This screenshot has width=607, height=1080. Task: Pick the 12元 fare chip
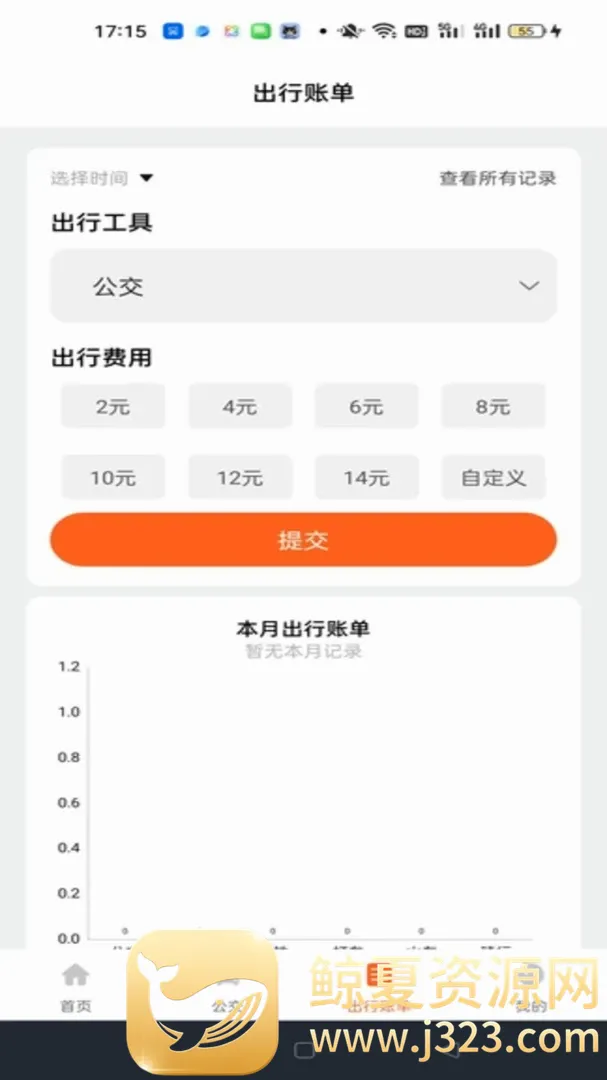pos(240,477)
